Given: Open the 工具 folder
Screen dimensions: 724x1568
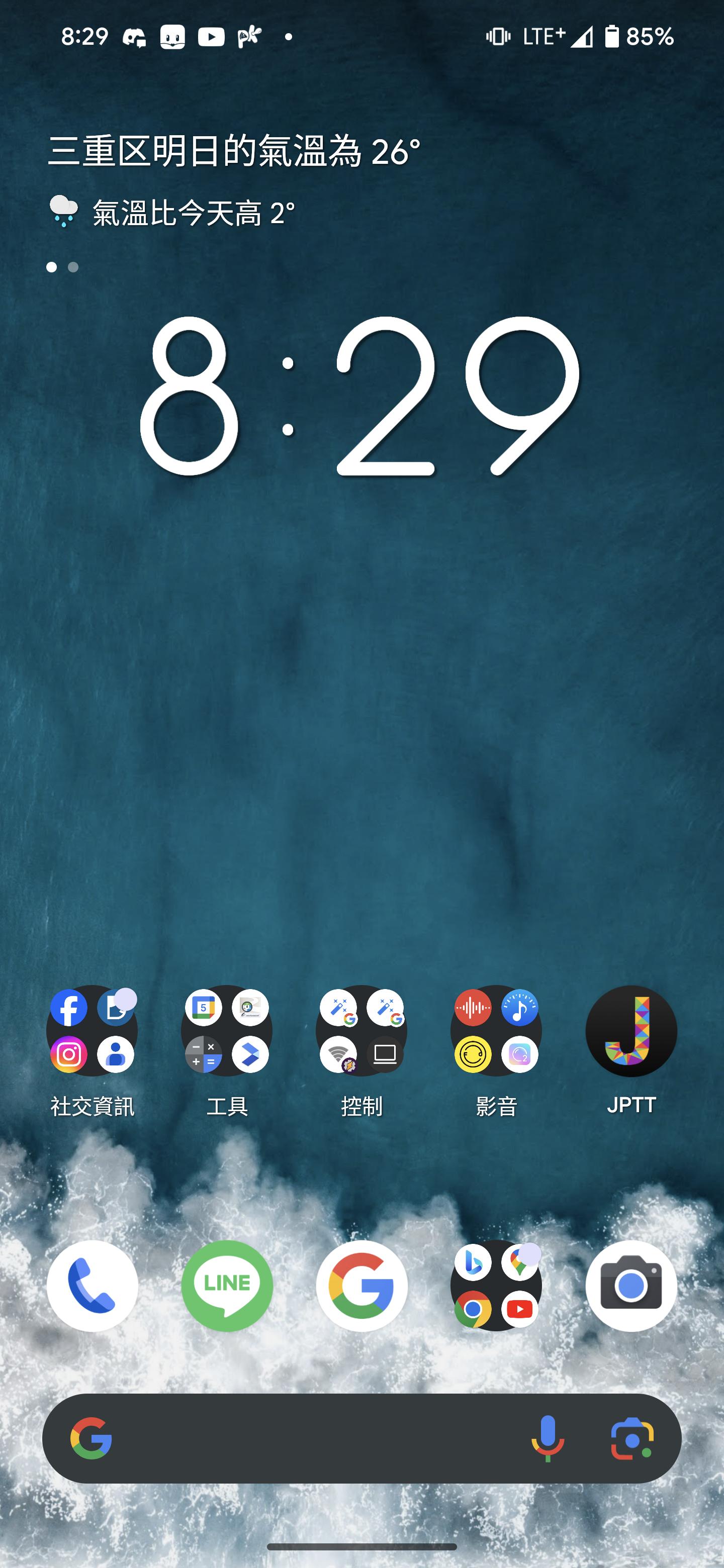Looking at the screenshot, I should [227, 1031].
